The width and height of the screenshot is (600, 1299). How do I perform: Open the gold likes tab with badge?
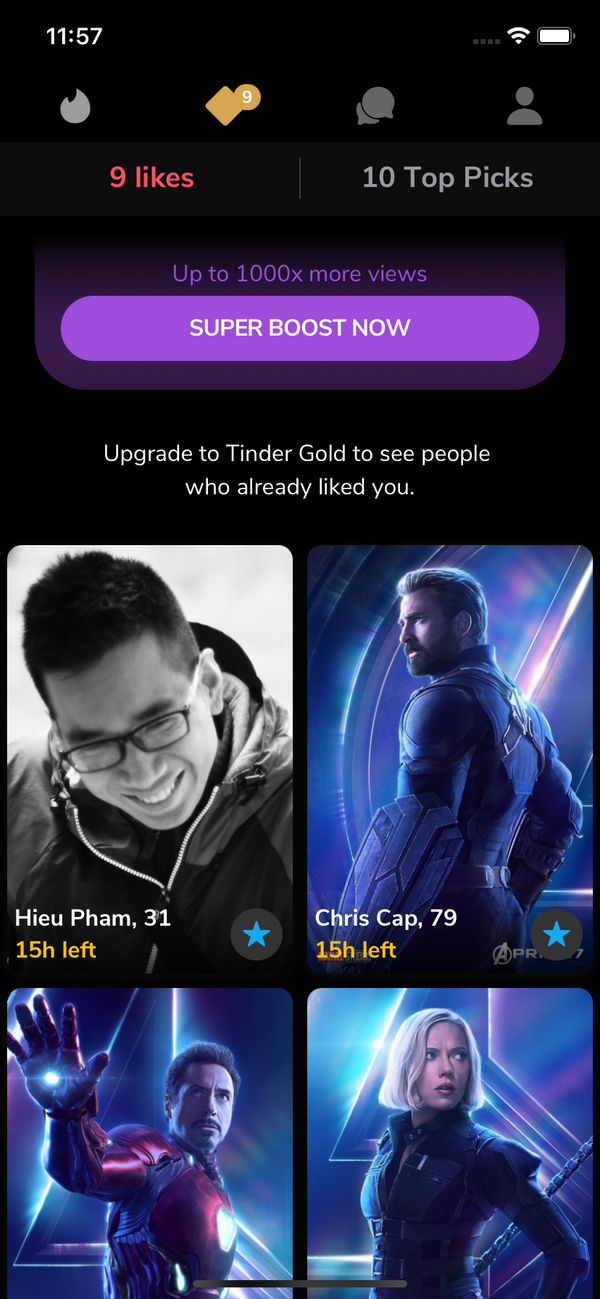(229, 105)
